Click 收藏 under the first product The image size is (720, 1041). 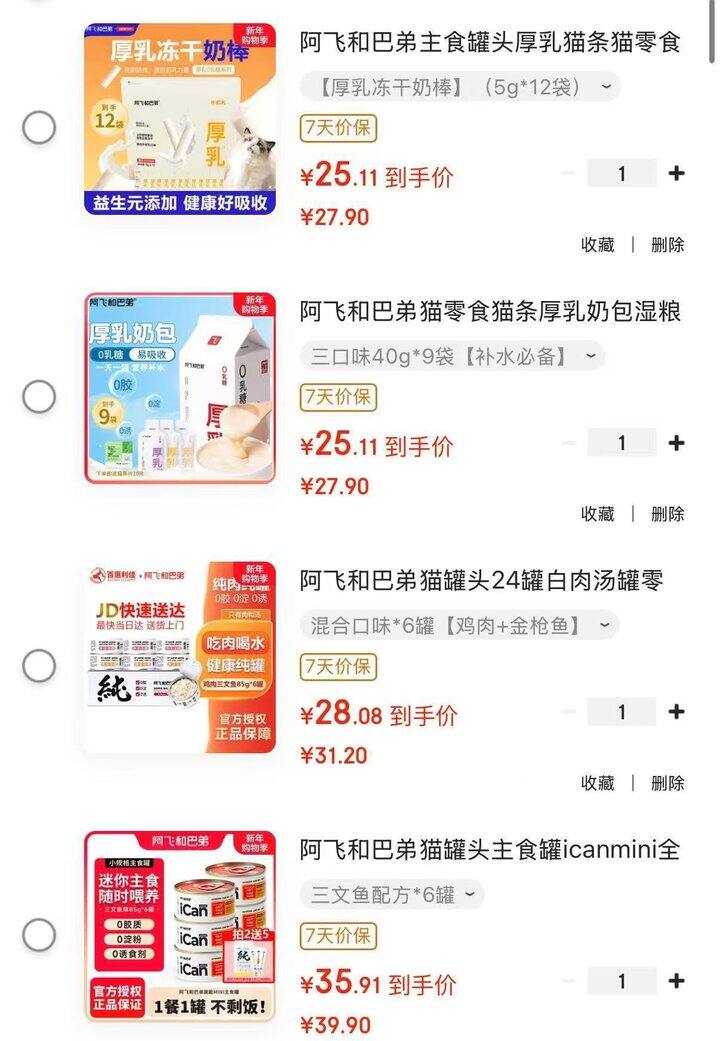click(600, 241)
